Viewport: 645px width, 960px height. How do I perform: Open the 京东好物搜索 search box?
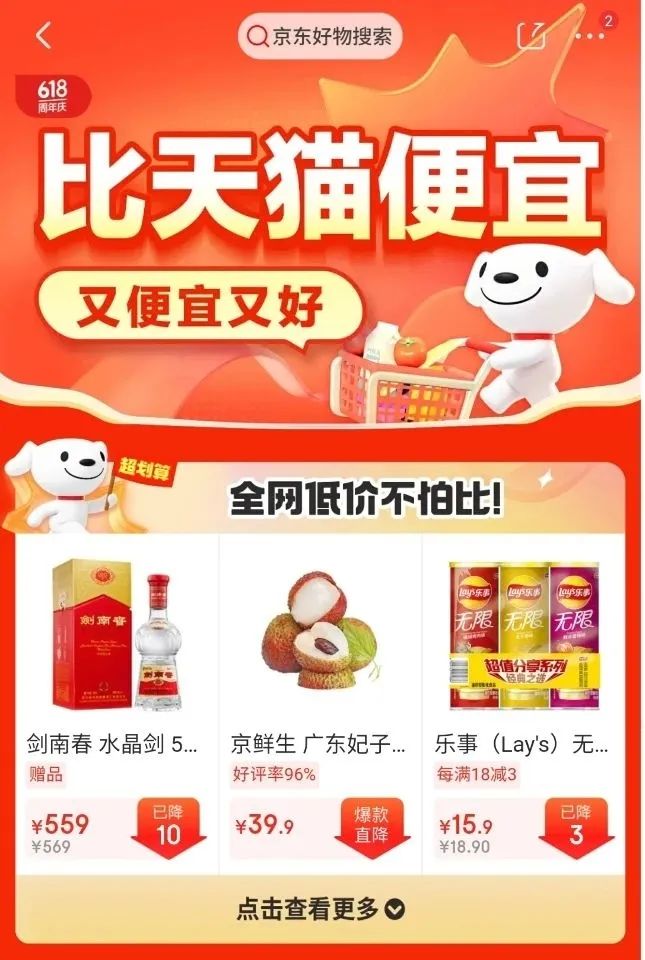click(x=321, y=37)
